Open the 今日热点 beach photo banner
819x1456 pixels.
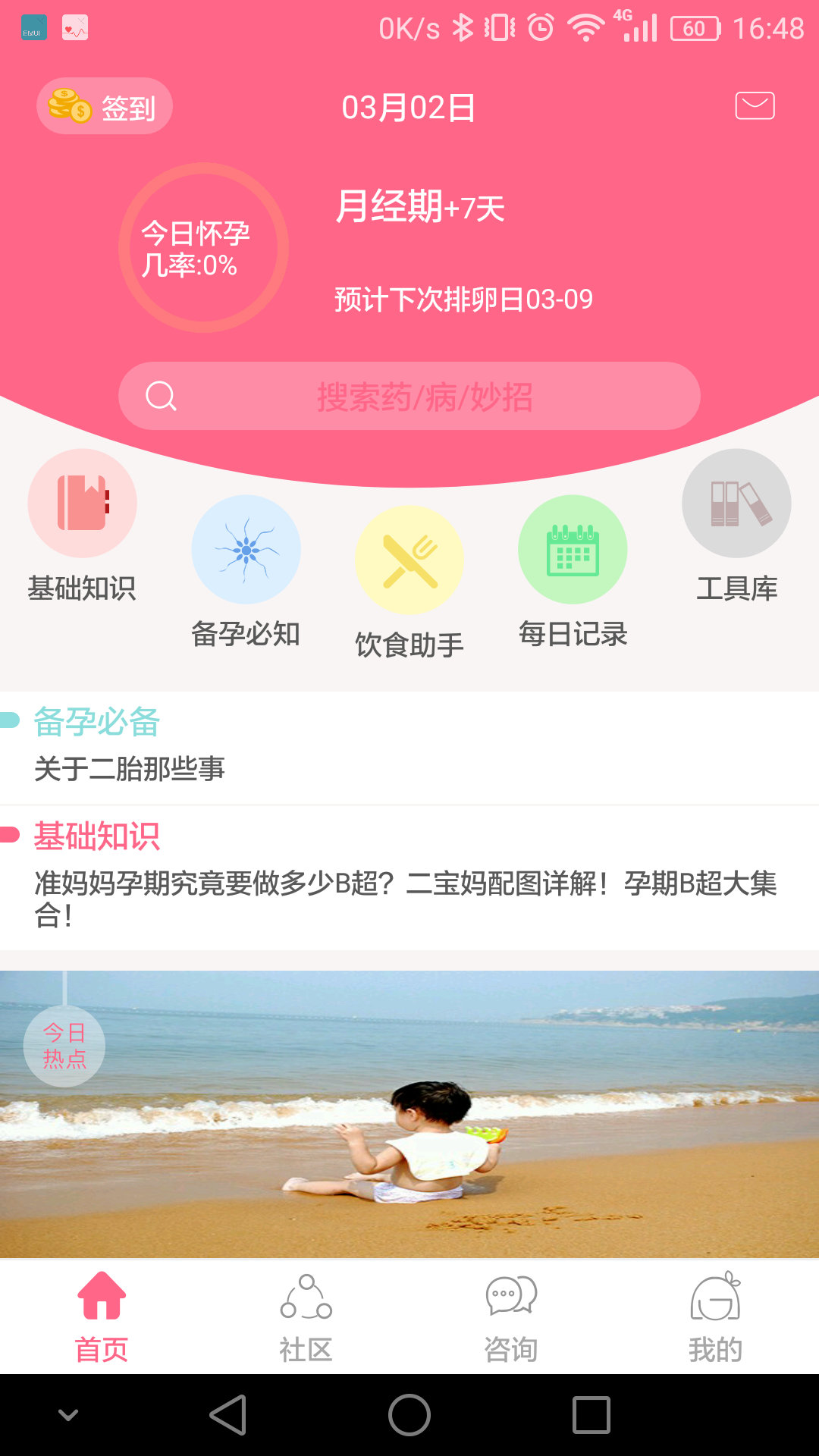tap(409, 1113)
